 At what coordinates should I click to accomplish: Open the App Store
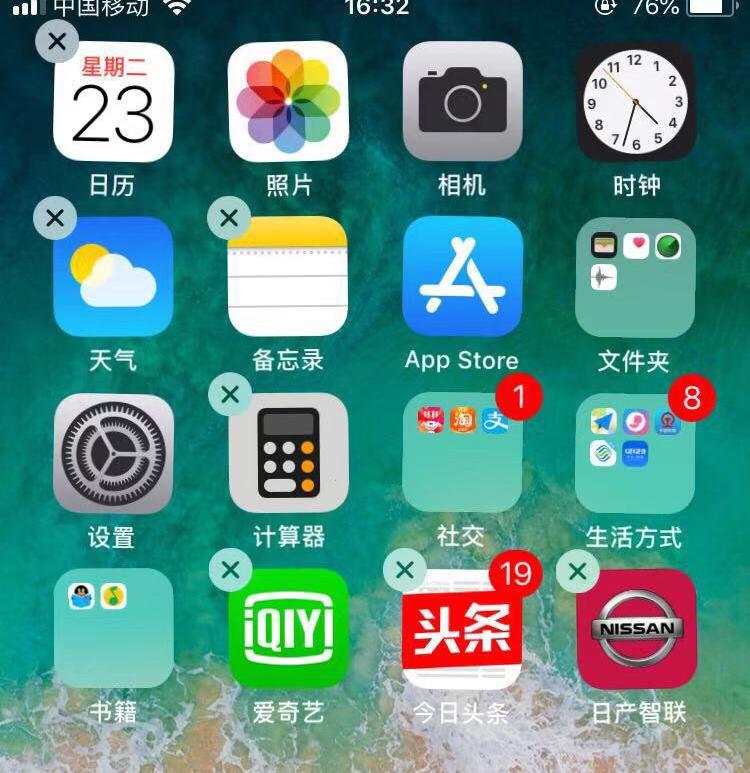[x=462, y=277]
